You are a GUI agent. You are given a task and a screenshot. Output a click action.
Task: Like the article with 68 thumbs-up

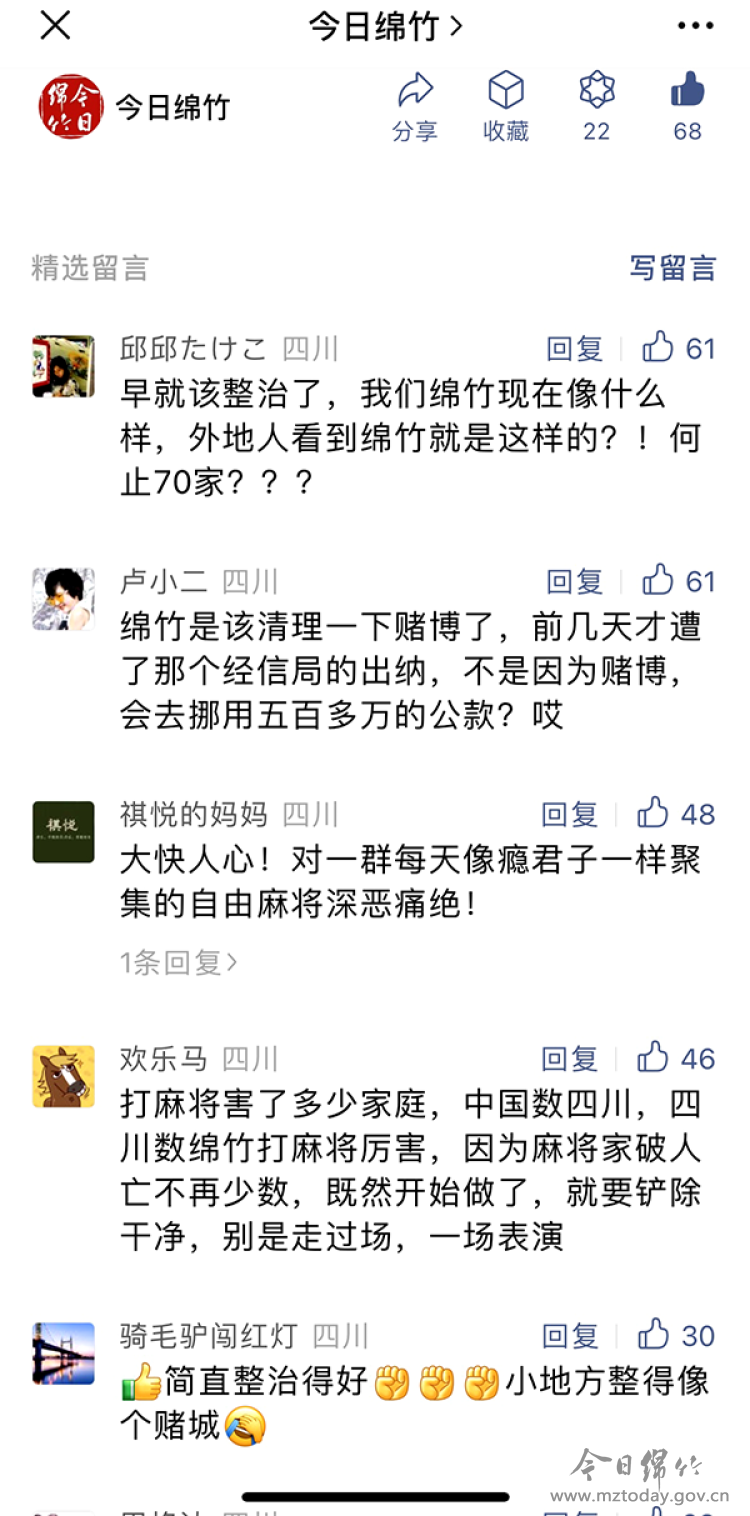pos(688,106)
